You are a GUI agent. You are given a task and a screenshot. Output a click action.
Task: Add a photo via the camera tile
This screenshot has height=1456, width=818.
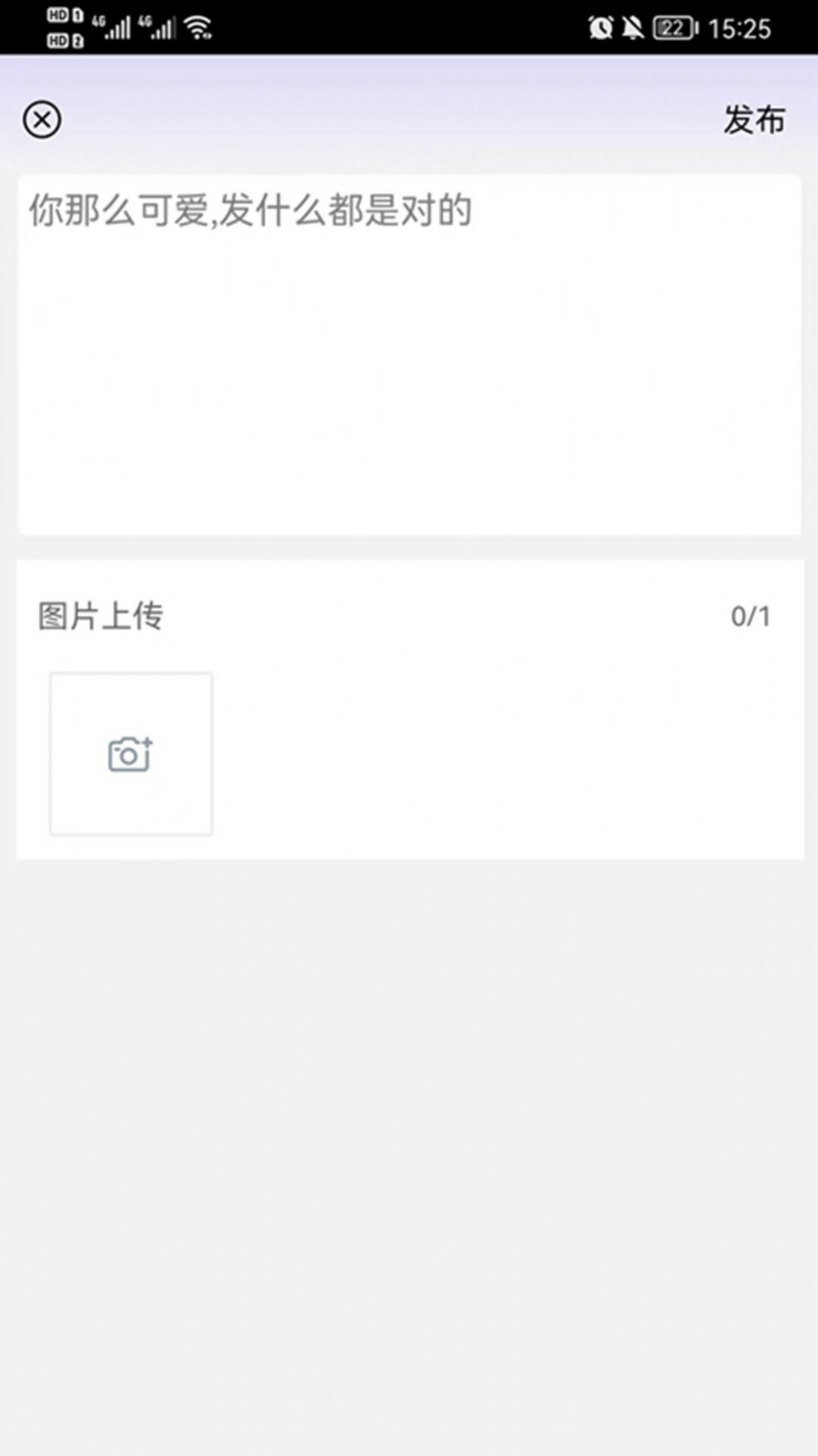(x=131, y=753)
